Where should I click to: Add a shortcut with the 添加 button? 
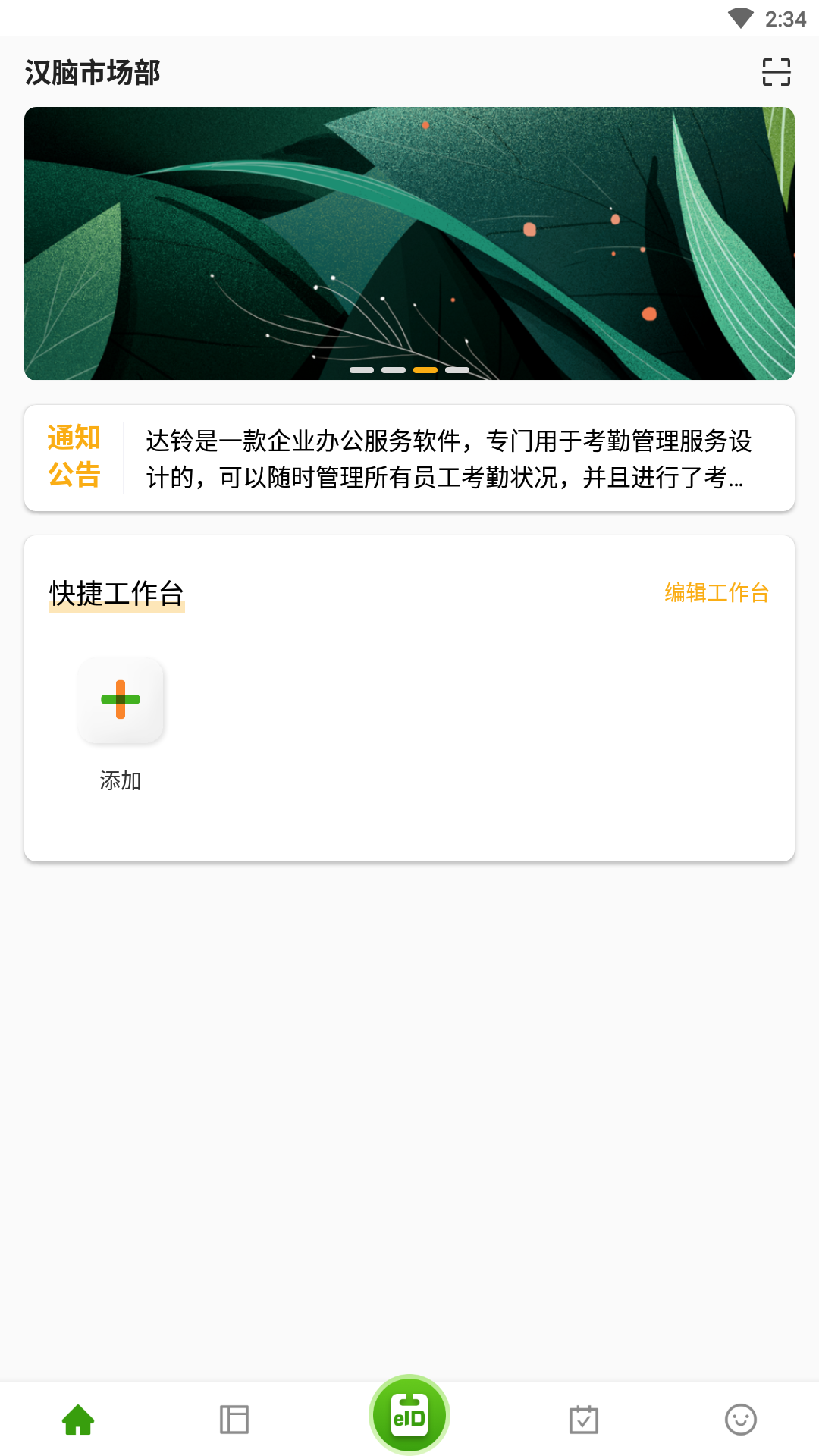121,701
